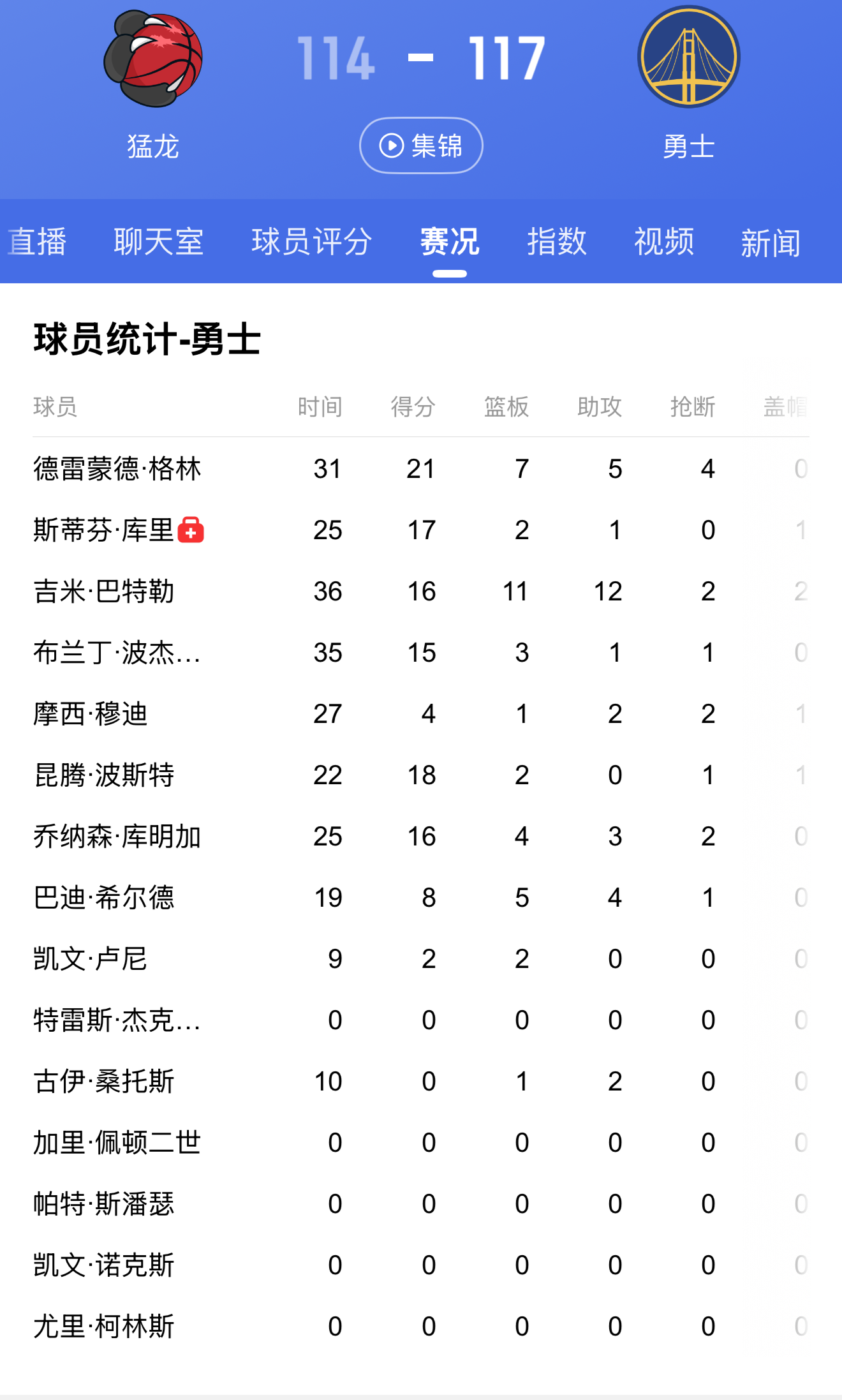This screenshot has width=842, height=1400.
Task: Play the 集锦 highlights video
Action: [x=421, y=145]
